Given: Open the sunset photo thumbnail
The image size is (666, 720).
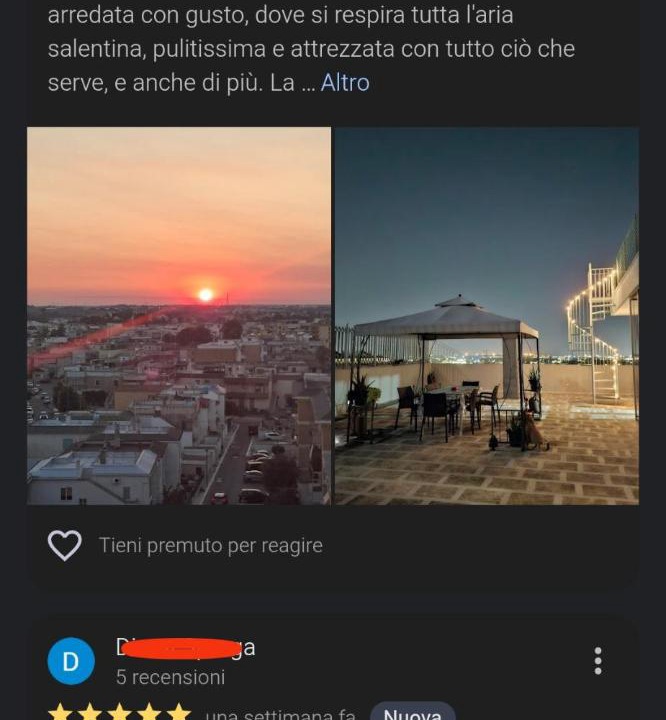Looking at the screenshot, I should [179, 316].
